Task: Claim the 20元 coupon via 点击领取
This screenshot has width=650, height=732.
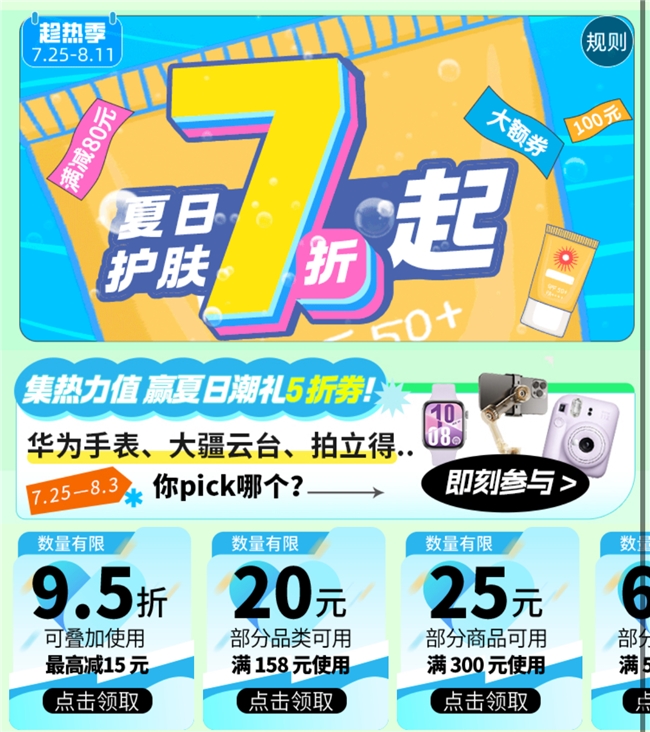Action: (292, 701)
